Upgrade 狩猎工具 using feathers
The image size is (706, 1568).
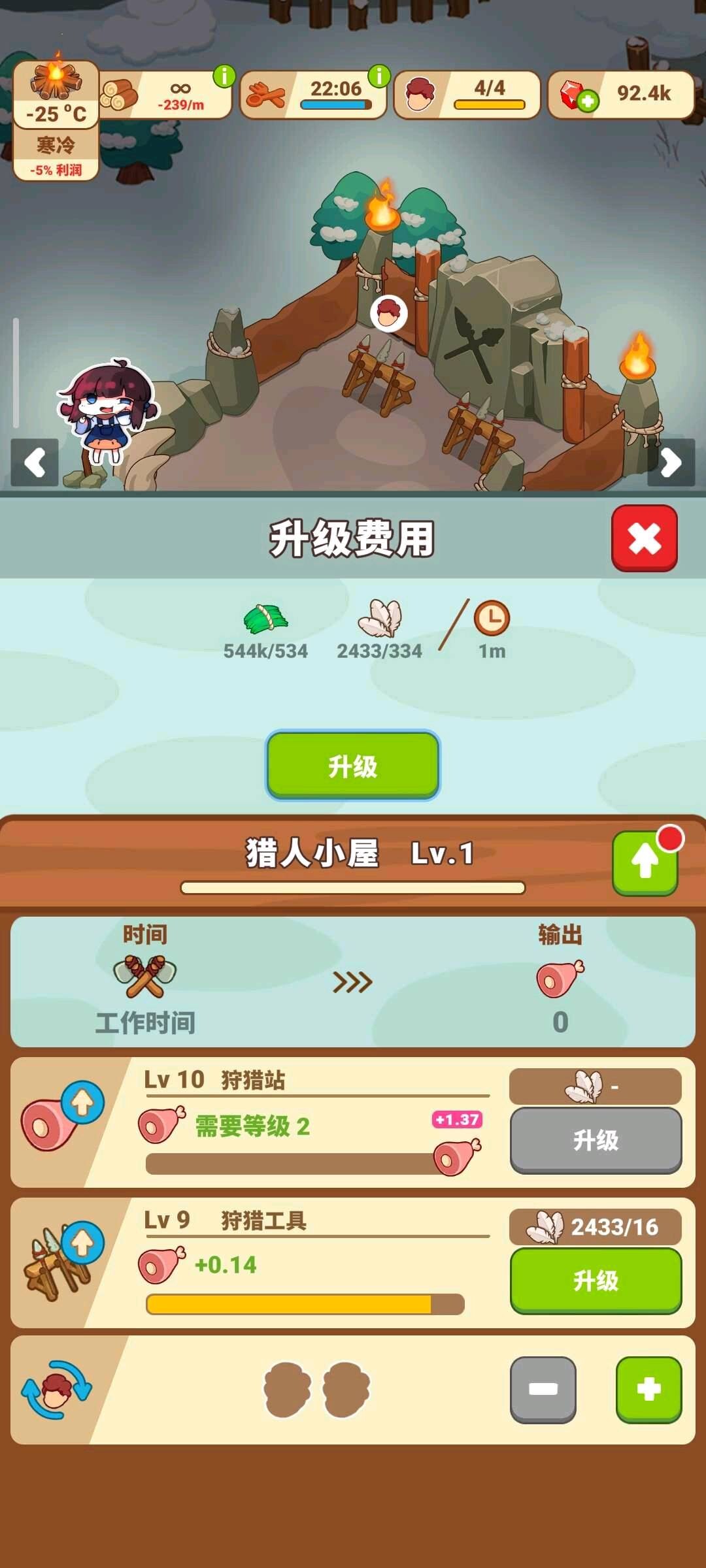(x=595, y=1280)
